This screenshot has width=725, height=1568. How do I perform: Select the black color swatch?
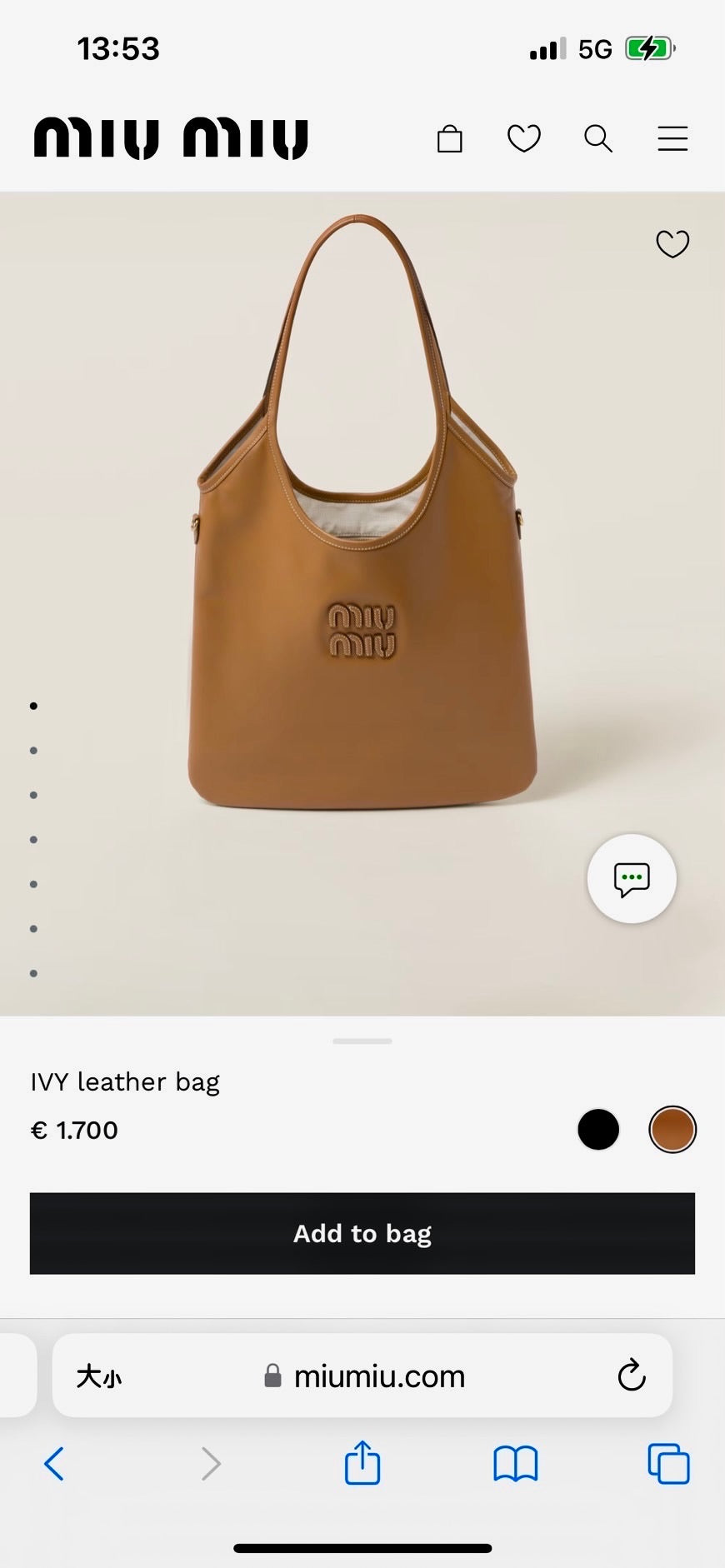pyautogui.click(x=598, y=1130)
